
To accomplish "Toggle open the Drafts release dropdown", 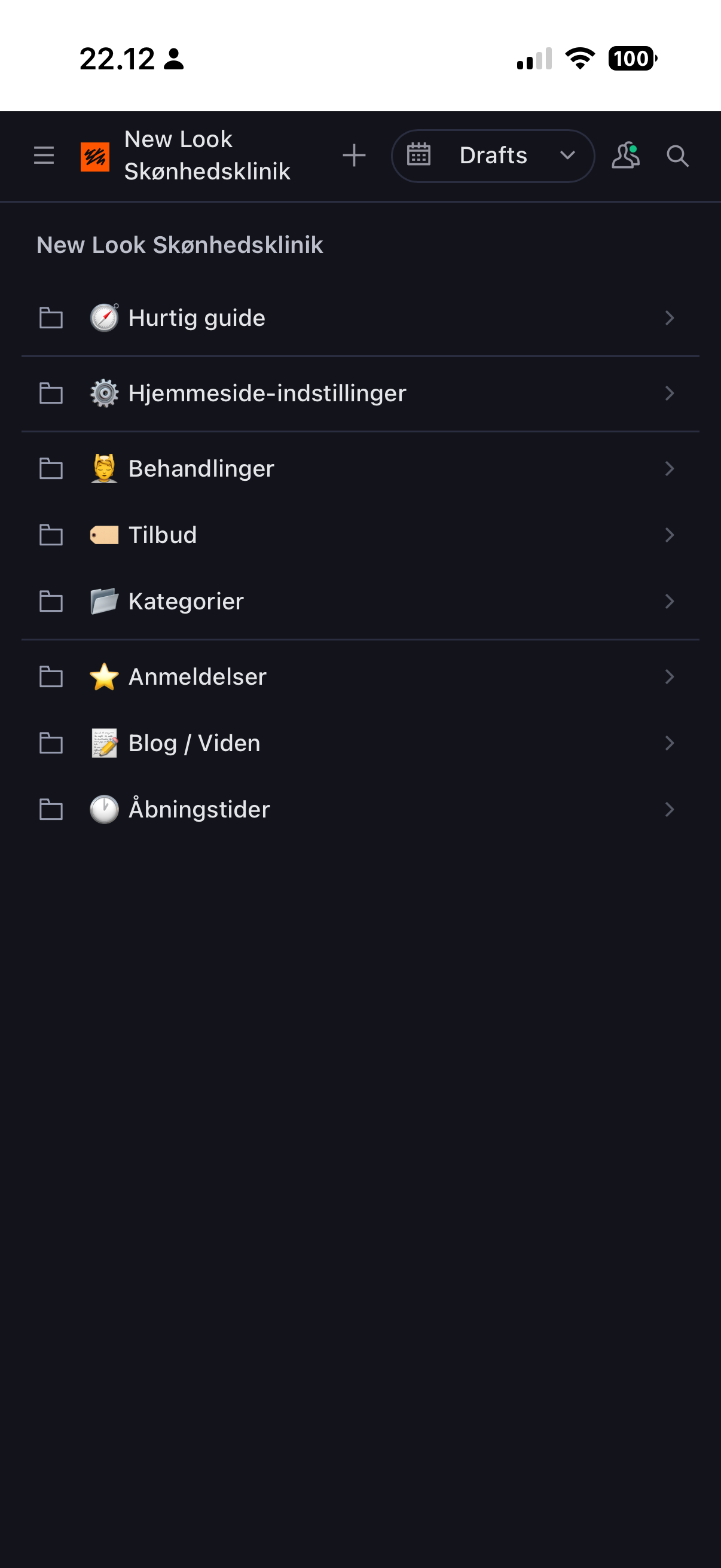I will pos(567,155).
